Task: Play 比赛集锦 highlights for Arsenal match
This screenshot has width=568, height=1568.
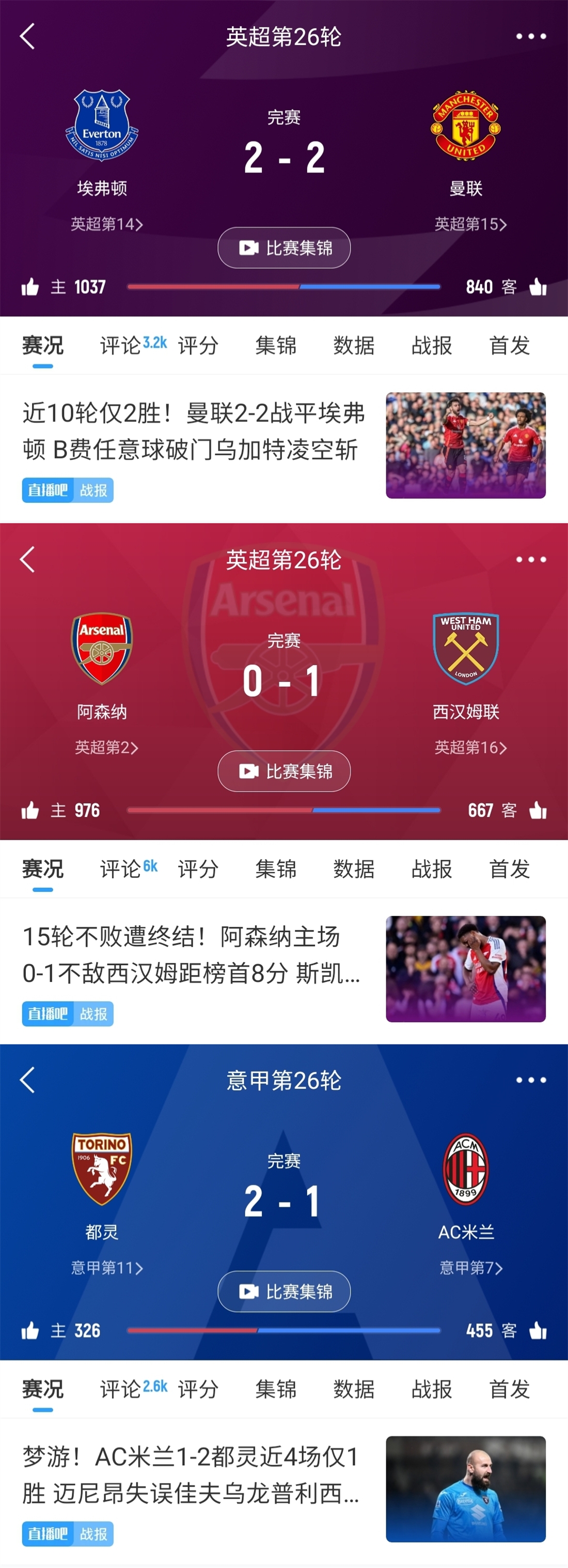Action: pos(283,771)
